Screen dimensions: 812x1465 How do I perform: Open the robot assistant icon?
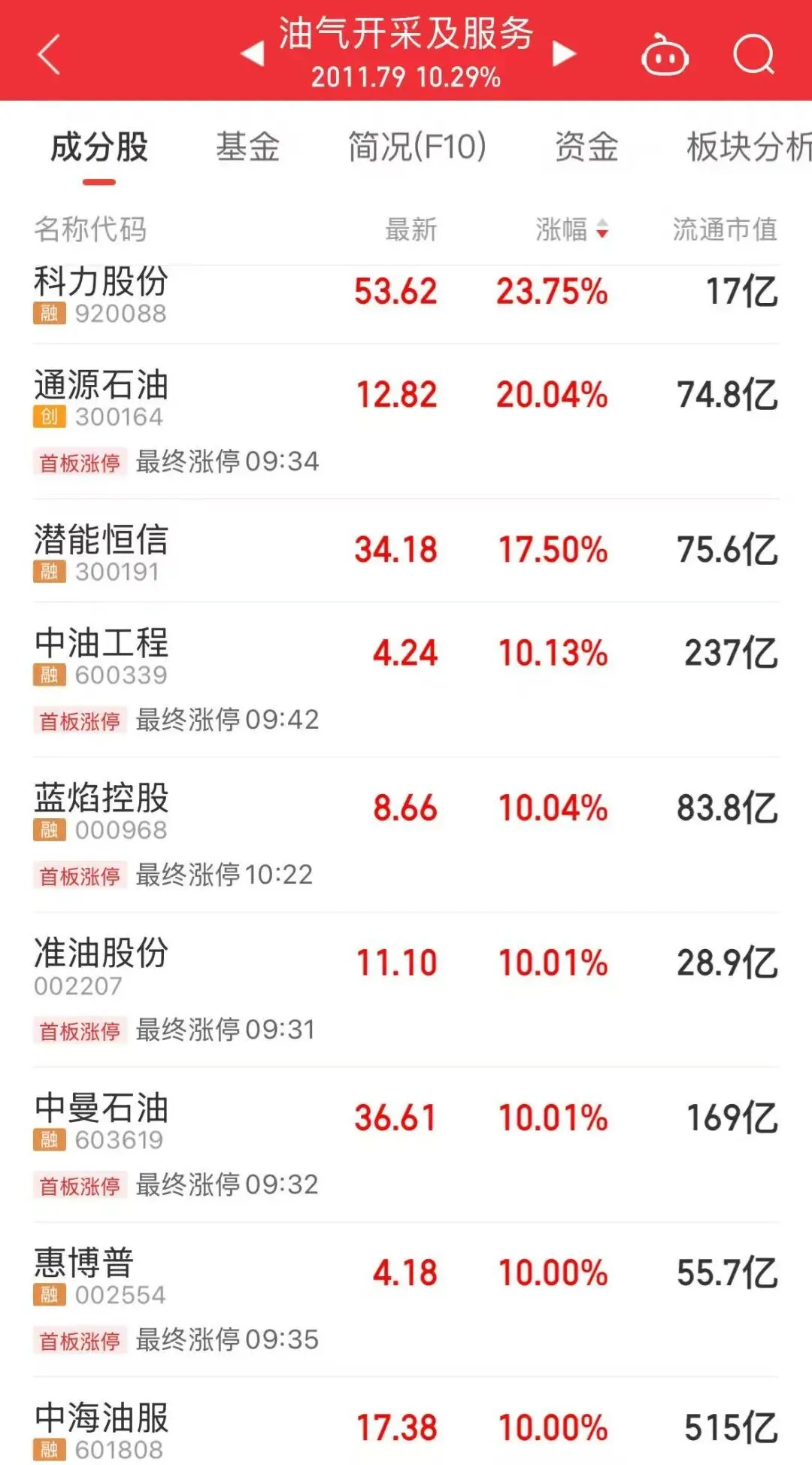tap(665, 55)
